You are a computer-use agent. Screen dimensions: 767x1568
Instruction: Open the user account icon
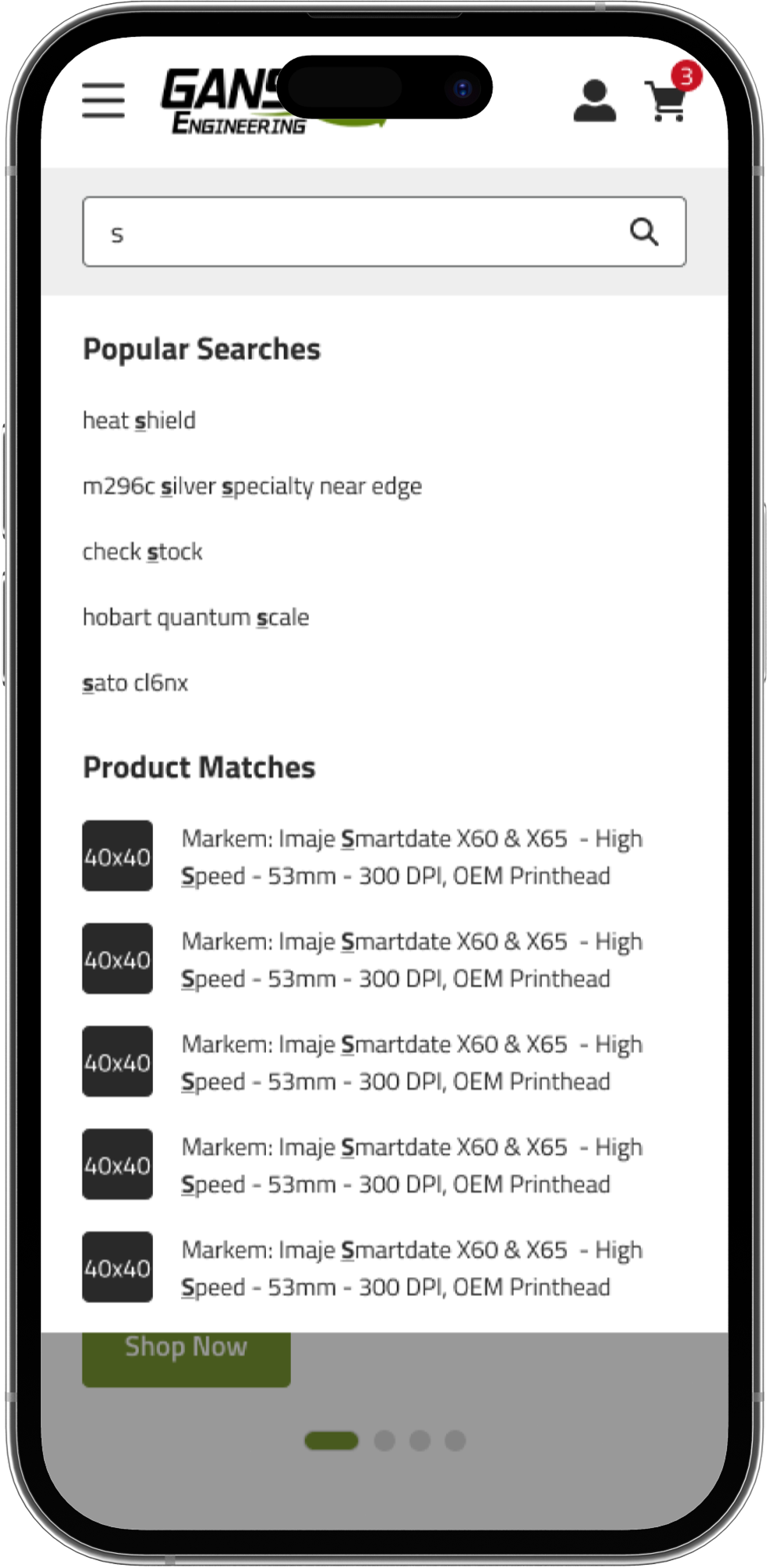coord(594,101)
